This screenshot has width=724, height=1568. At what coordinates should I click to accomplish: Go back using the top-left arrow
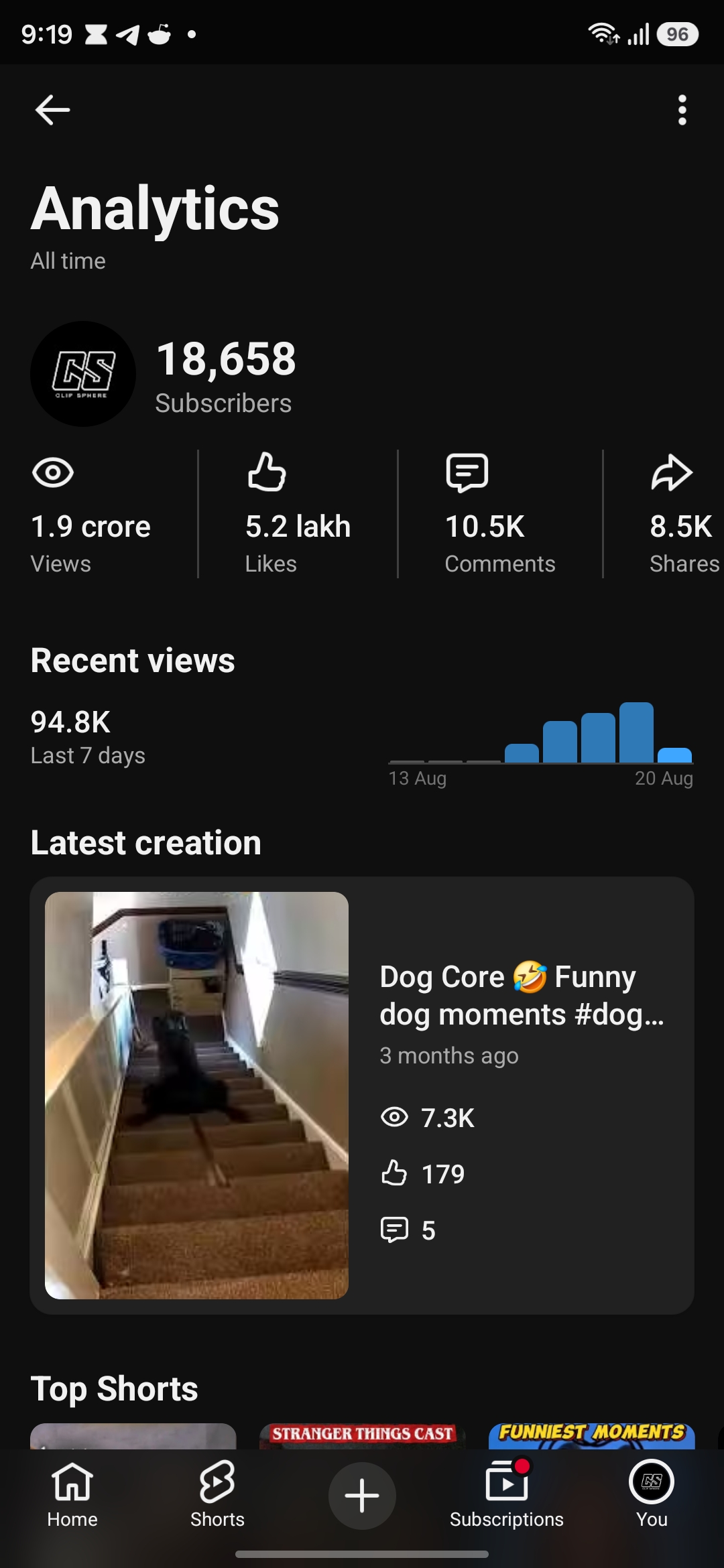click(x=52, y=110)
